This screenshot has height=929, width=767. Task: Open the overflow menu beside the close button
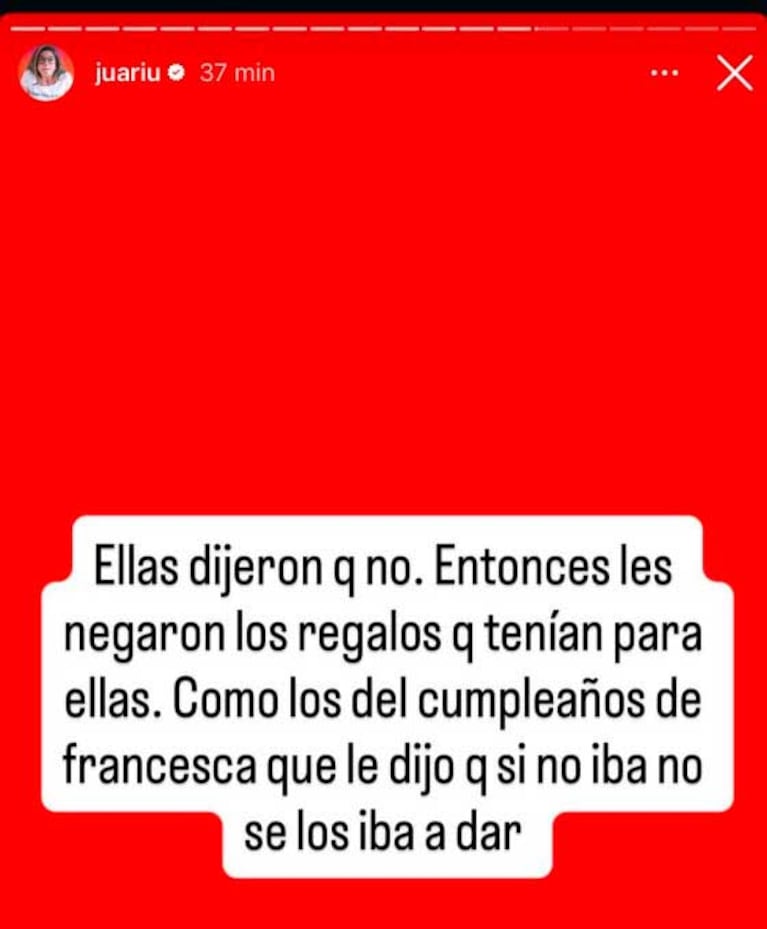click(x=663, y=72)
